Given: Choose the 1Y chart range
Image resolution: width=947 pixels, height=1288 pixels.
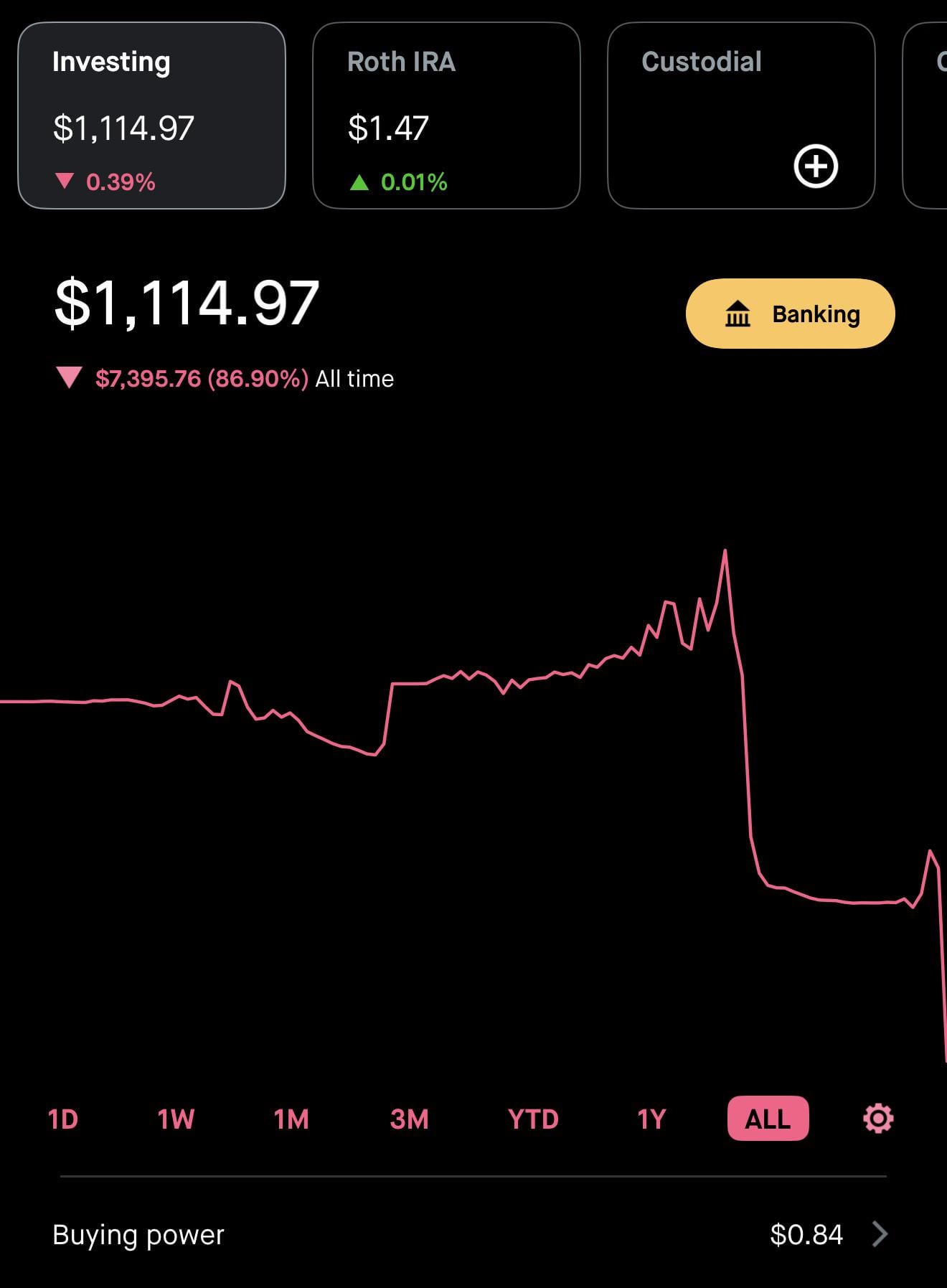Looking at the screenshot, I should [x=651, y=1119].
